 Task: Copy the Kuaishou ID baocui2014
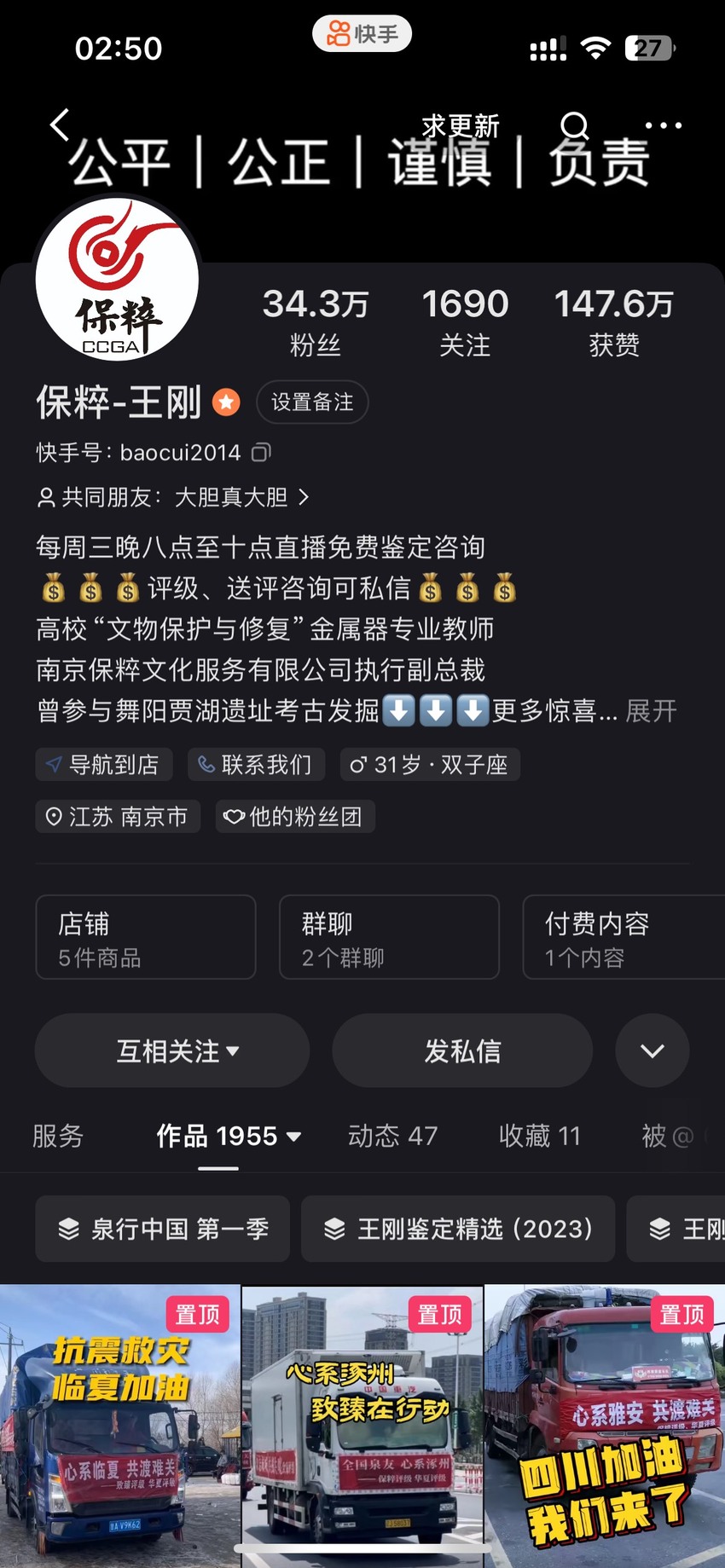click(x=262, y=452)
